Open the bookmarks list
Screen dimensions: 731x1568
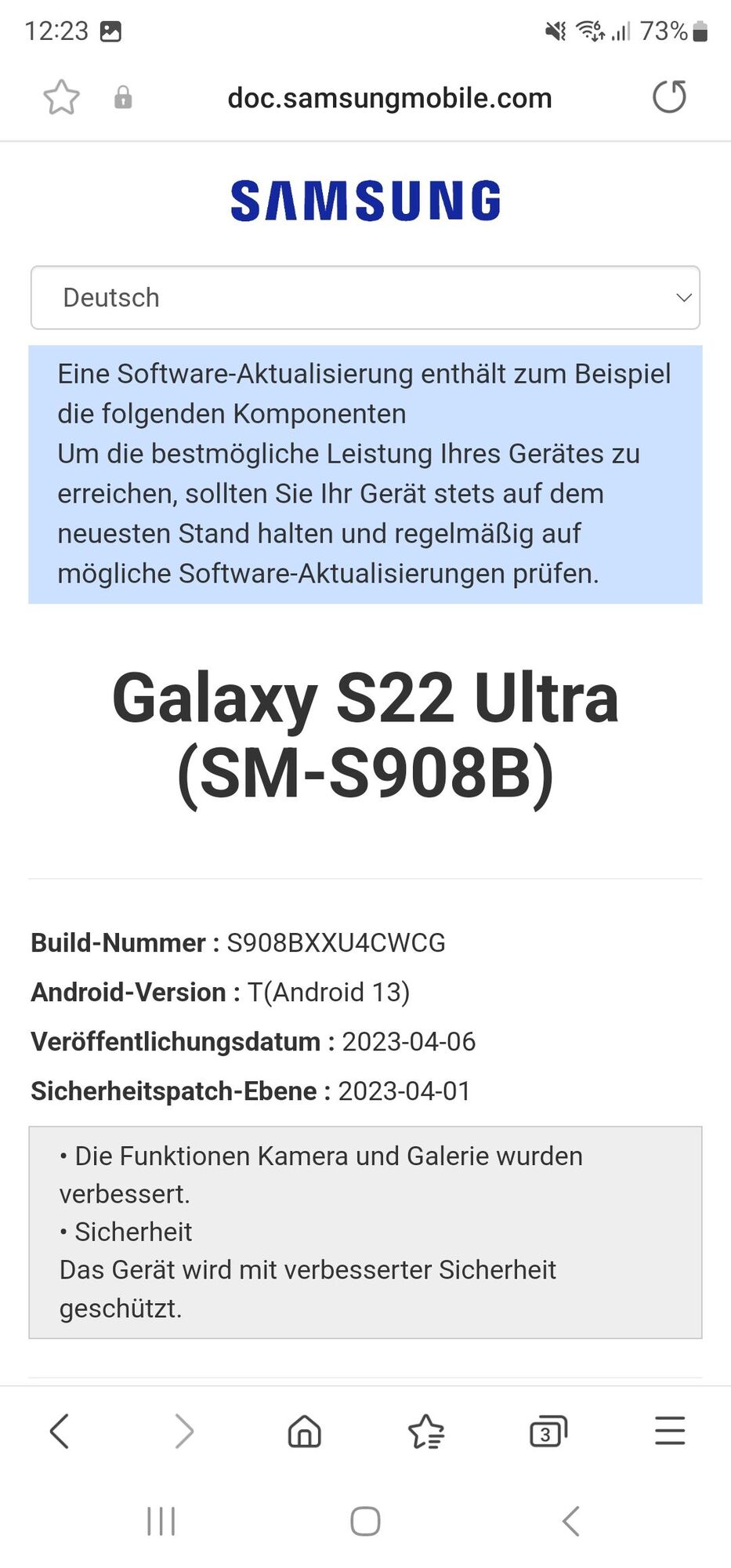coord(426,1432)
